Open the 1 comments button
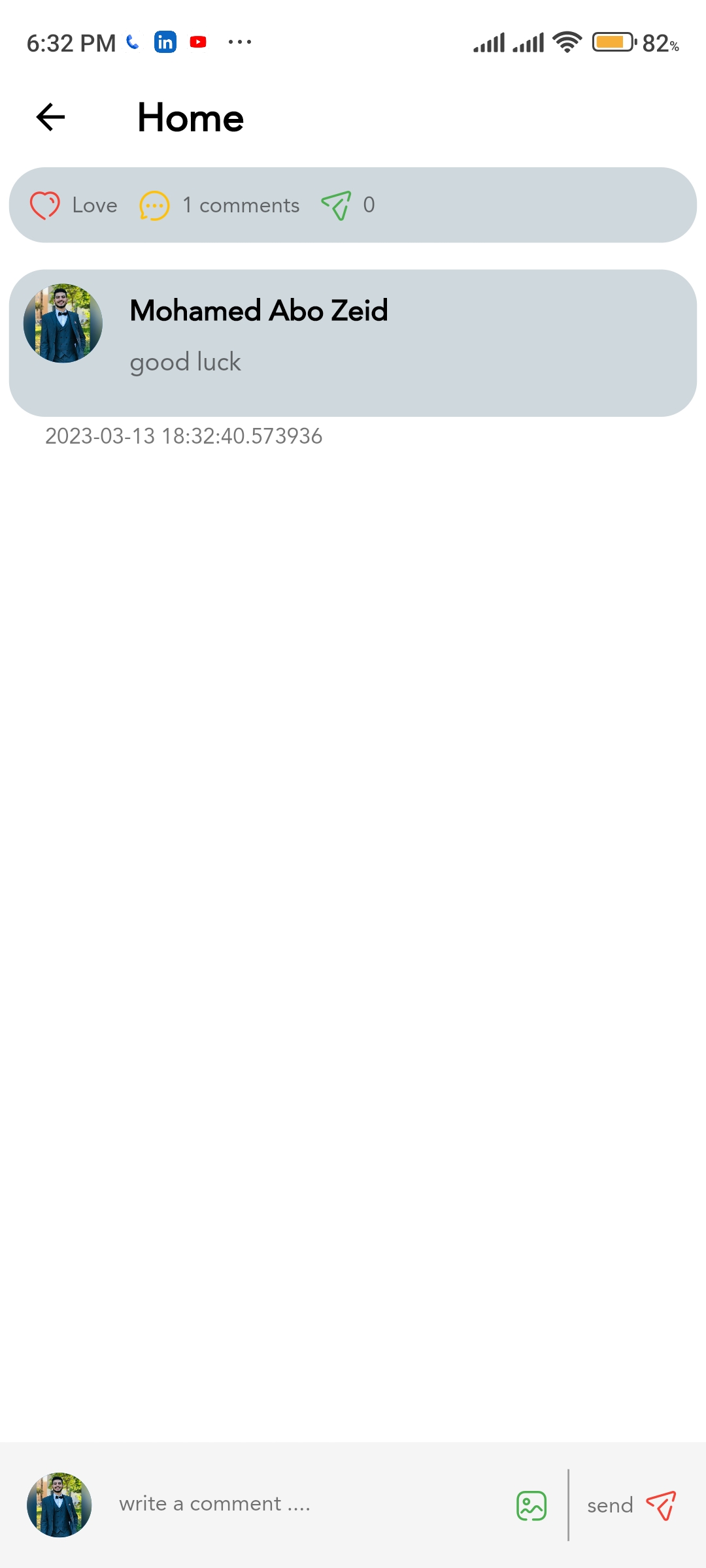The height and width of the screenshot is (1568, 706). (220, 205)
